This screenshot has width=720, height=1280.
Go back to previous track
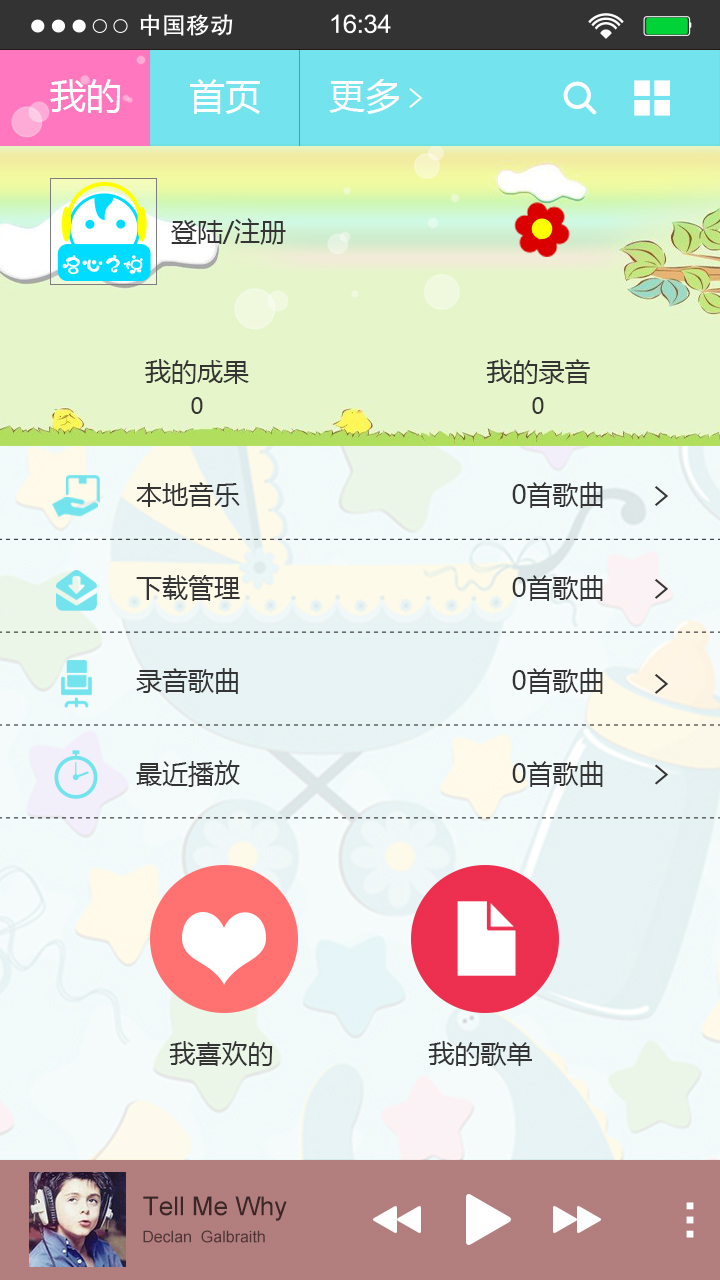coord(397,1220)
